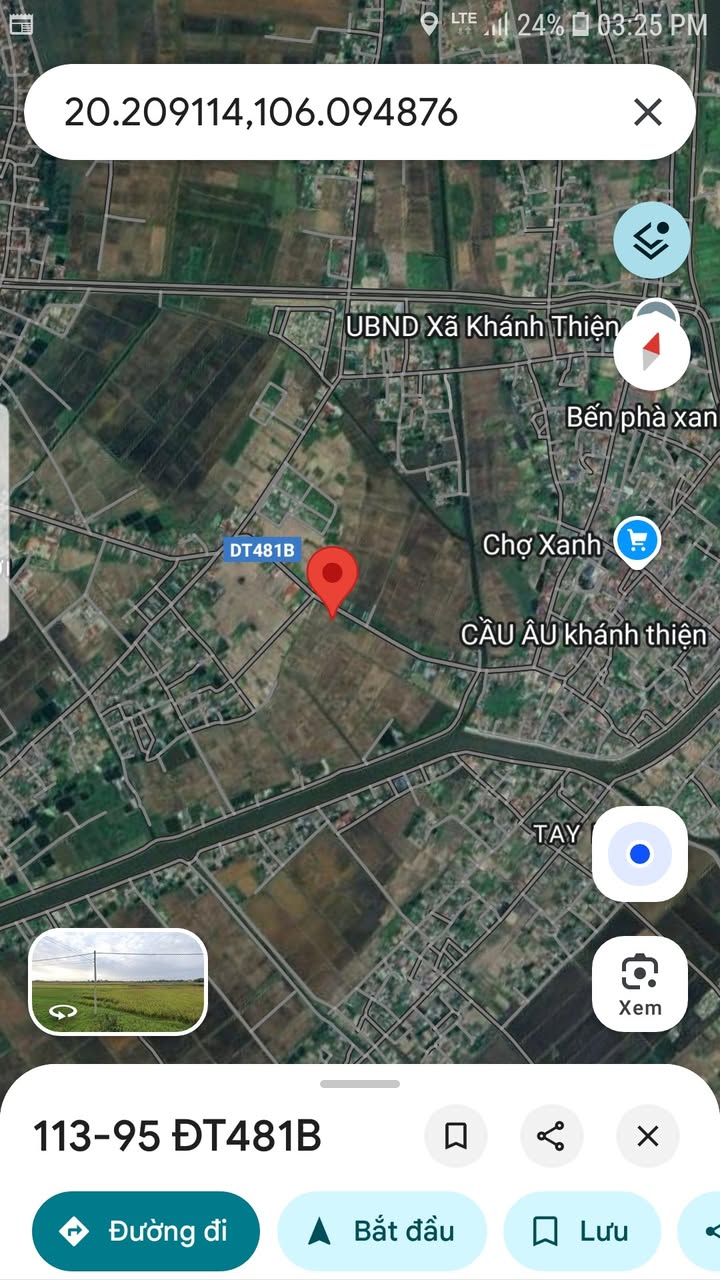This screenshot has height=1280, width=720.
Task: Bookmark 113-95 ĐT481B with the header icon
Action: pos(456,1136)
